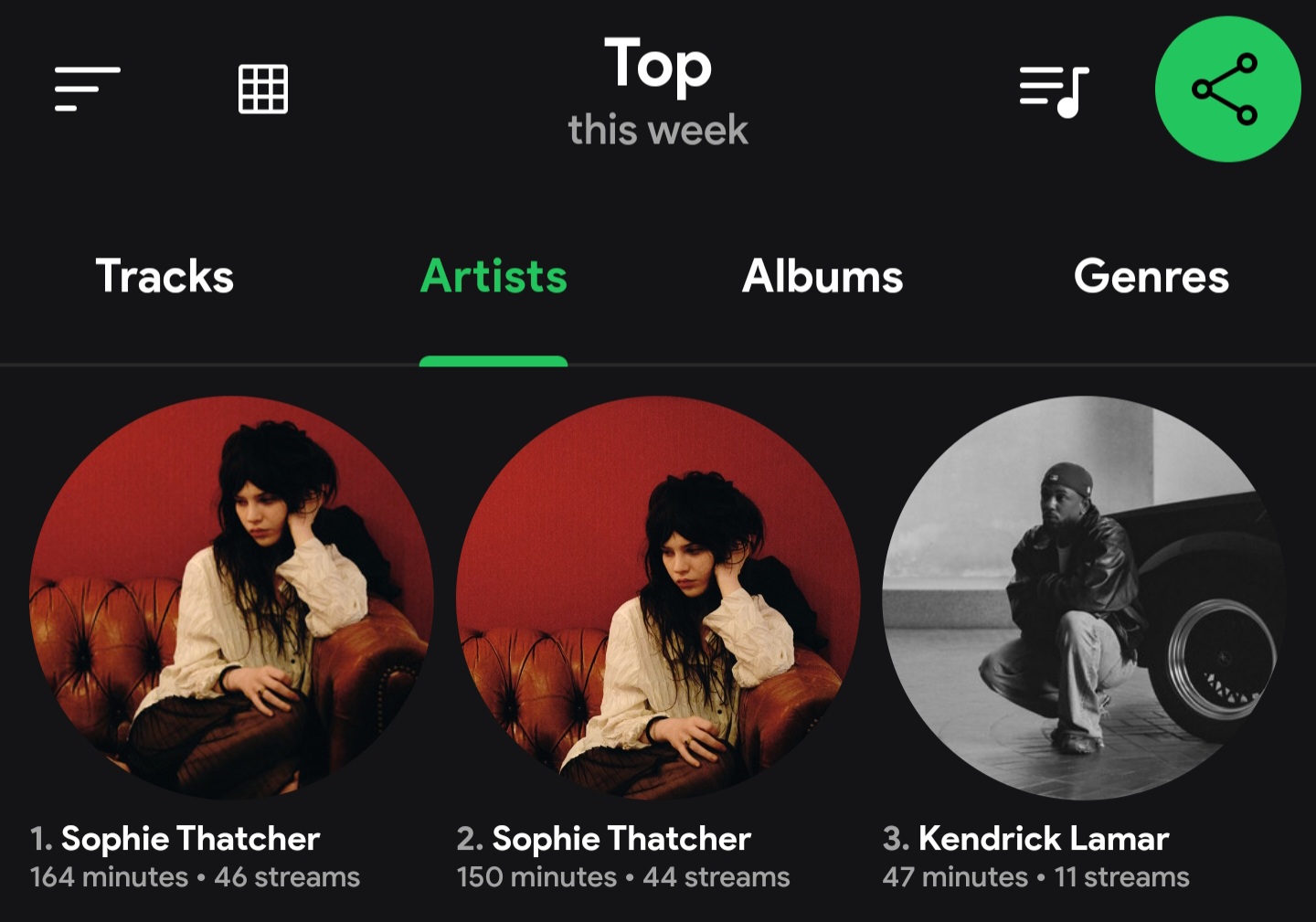Select the Artists tab
The image size is (1316, 922).
click(x=493, y=277)
